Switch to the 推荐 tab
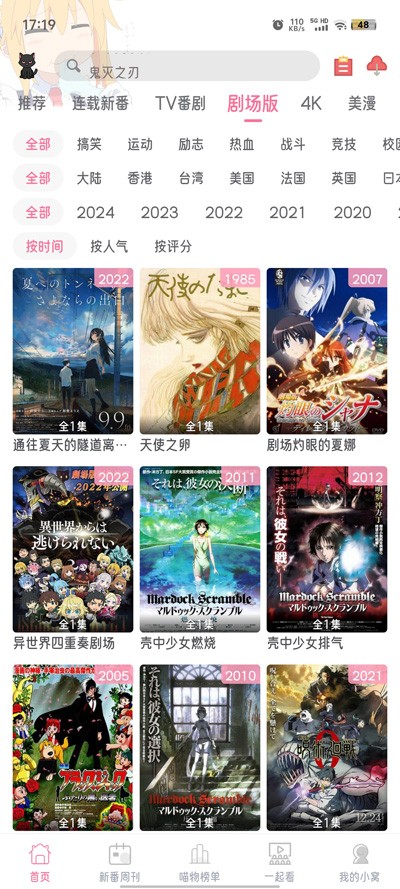 (x=32, y=103)
